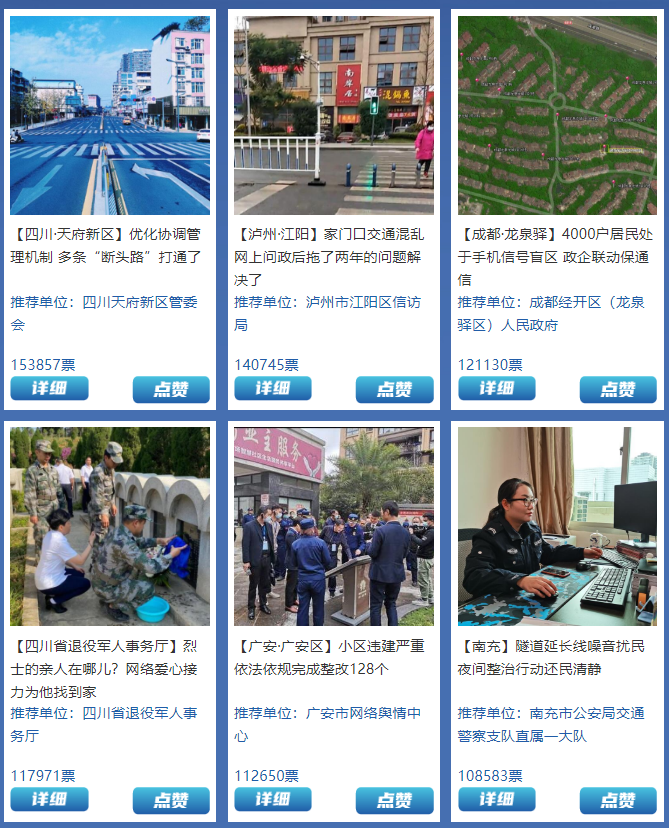Open 详细 for 四川省退役军人事务厅 entry
The height and width of the screenshot is (828, 669).
tap(49, 800)
